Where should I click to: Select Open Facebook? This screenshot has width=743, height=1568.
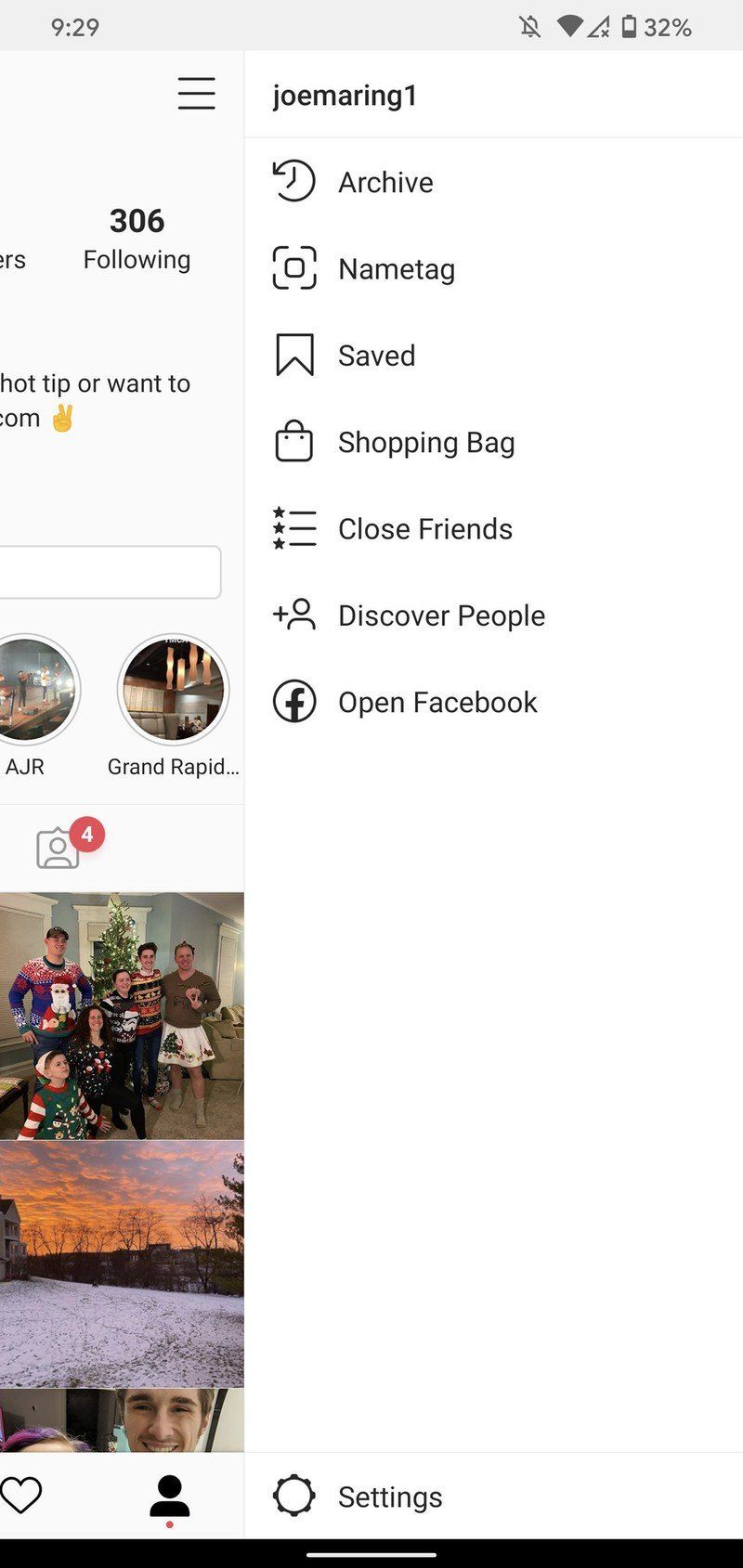pos(437,703)
